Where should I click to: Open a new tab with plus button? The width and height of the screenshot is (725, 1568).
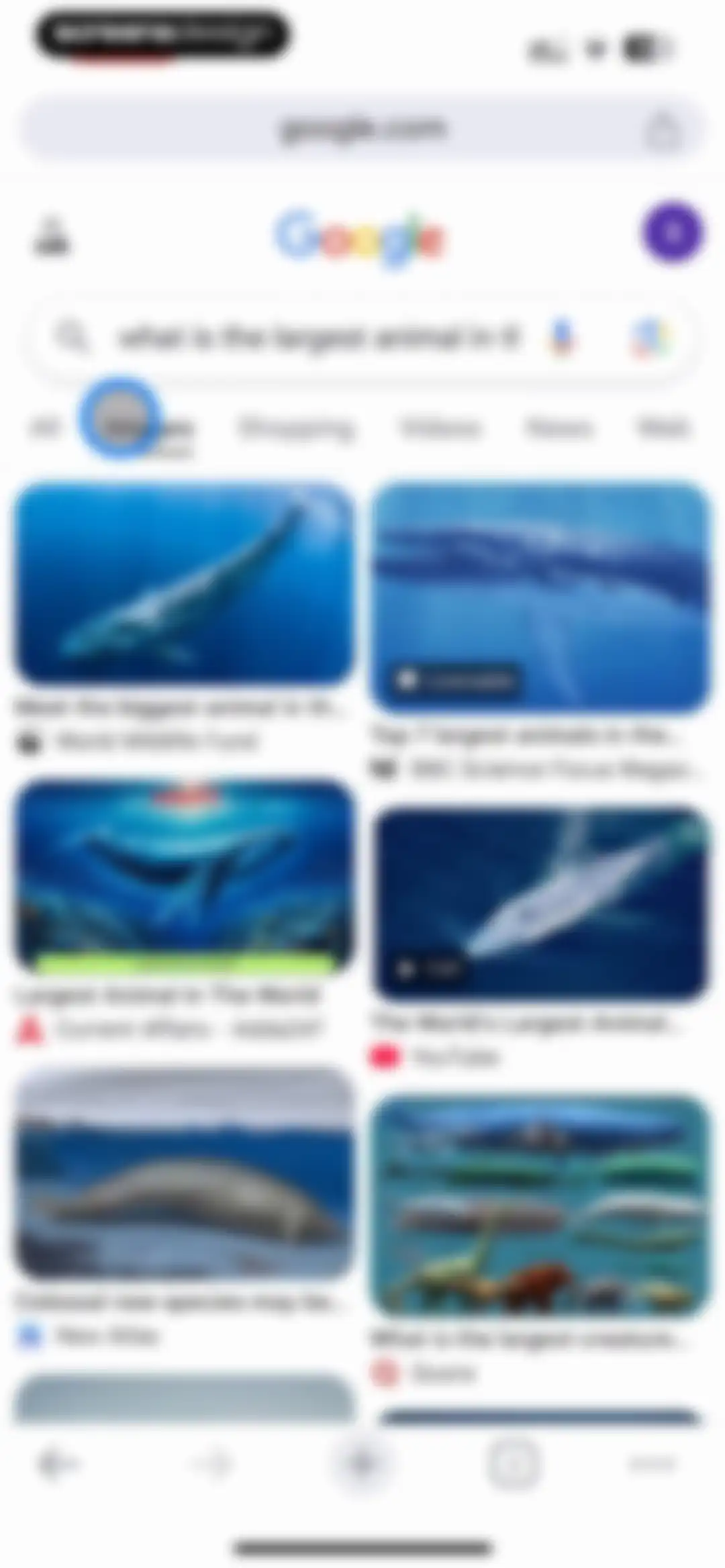click(x=362, y=1463)
